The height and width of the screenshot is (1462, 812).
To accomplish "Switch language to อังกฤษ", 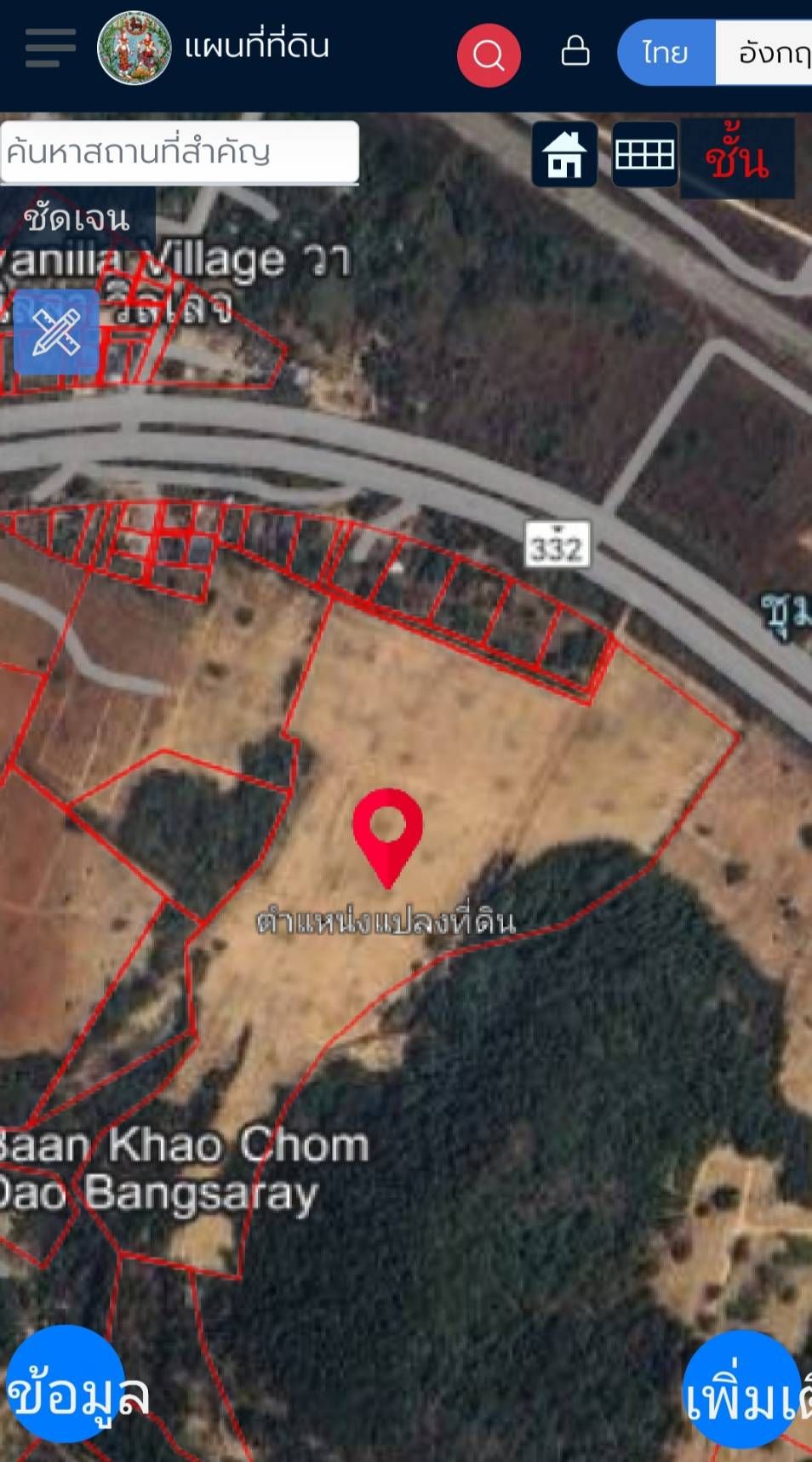I will click(x=764, y=53).
